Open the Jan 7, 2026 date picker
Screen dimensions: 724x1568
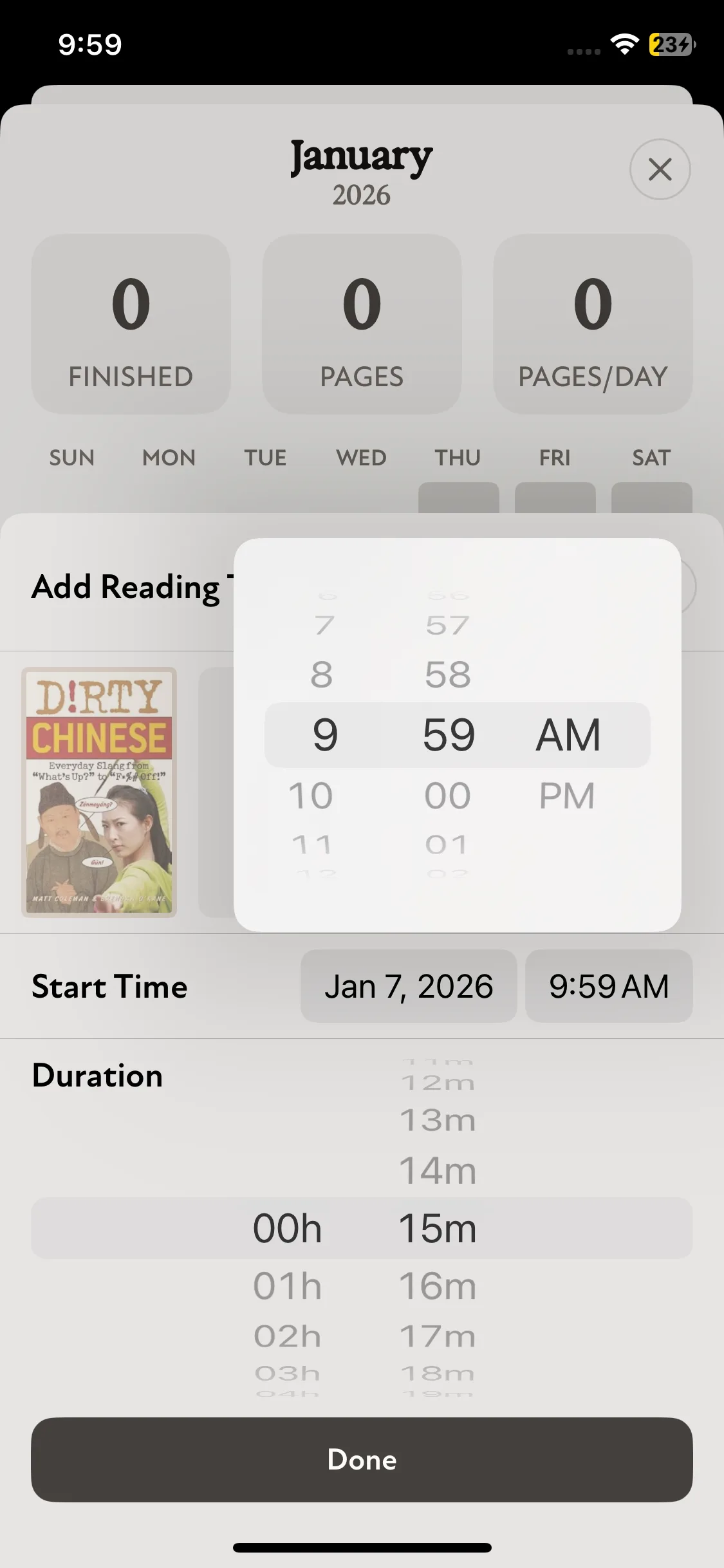point(409,986)
